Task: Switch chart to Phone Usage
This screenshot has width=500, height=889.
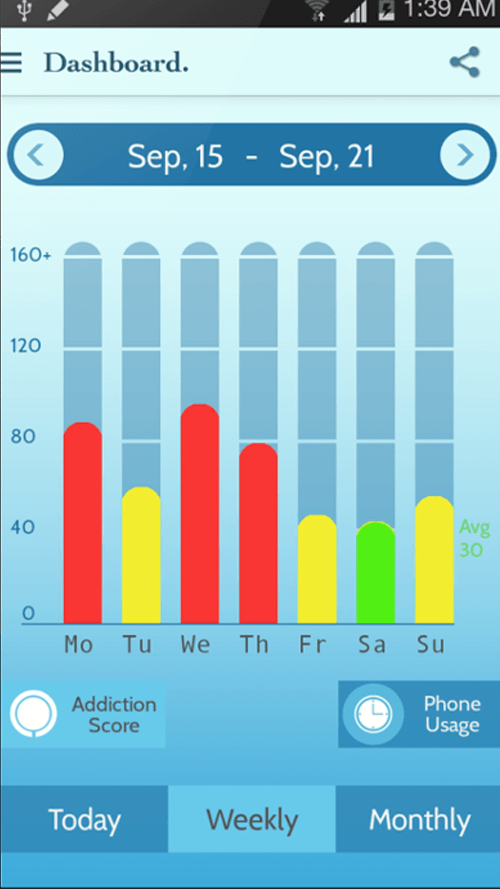Action: 419,714
